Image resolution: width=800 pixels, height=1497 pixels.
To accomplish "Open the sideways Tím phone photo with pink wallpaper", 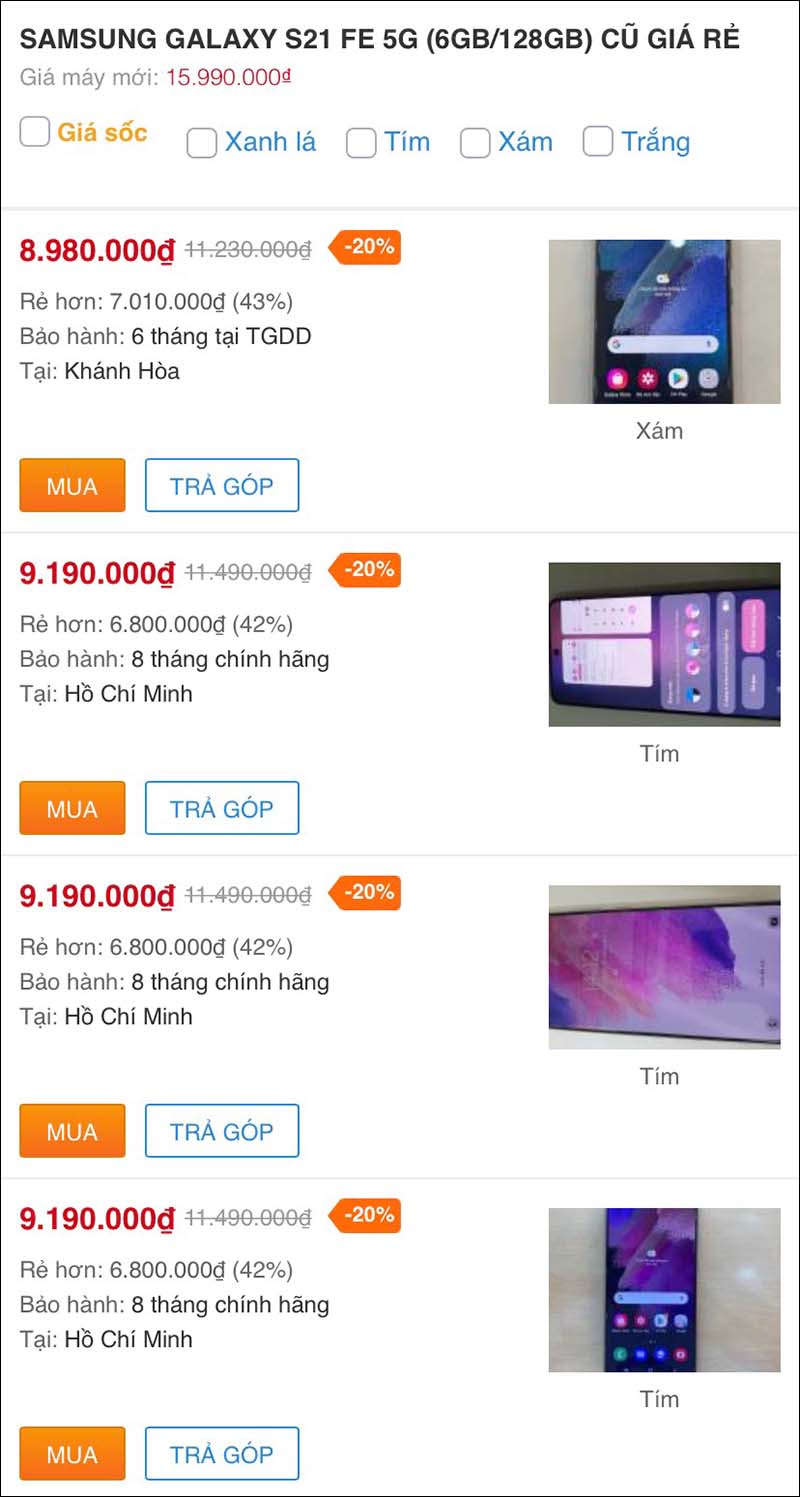I will (x=664, y=967).
